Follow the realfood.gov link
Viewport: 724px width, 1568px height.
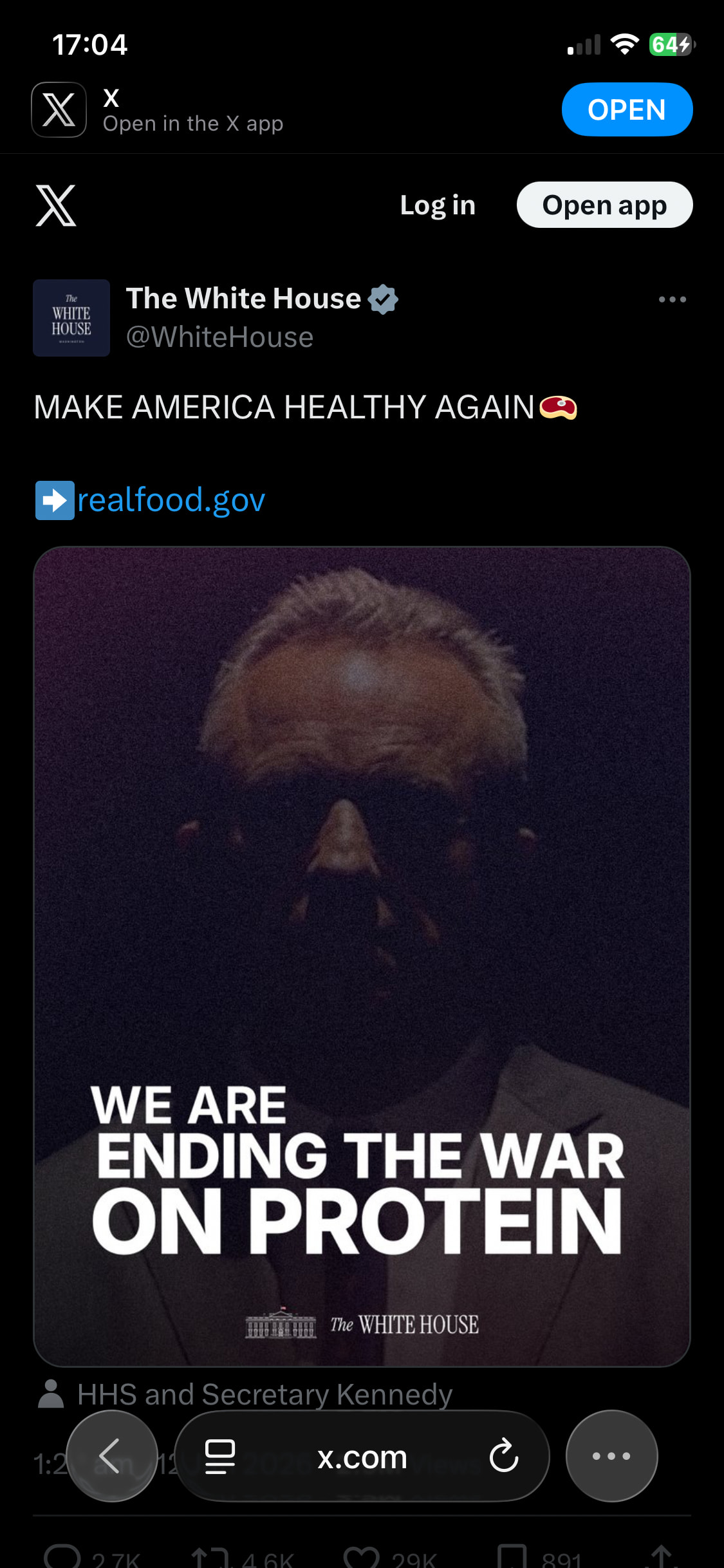pyautogui.click(x=171, y=500)
